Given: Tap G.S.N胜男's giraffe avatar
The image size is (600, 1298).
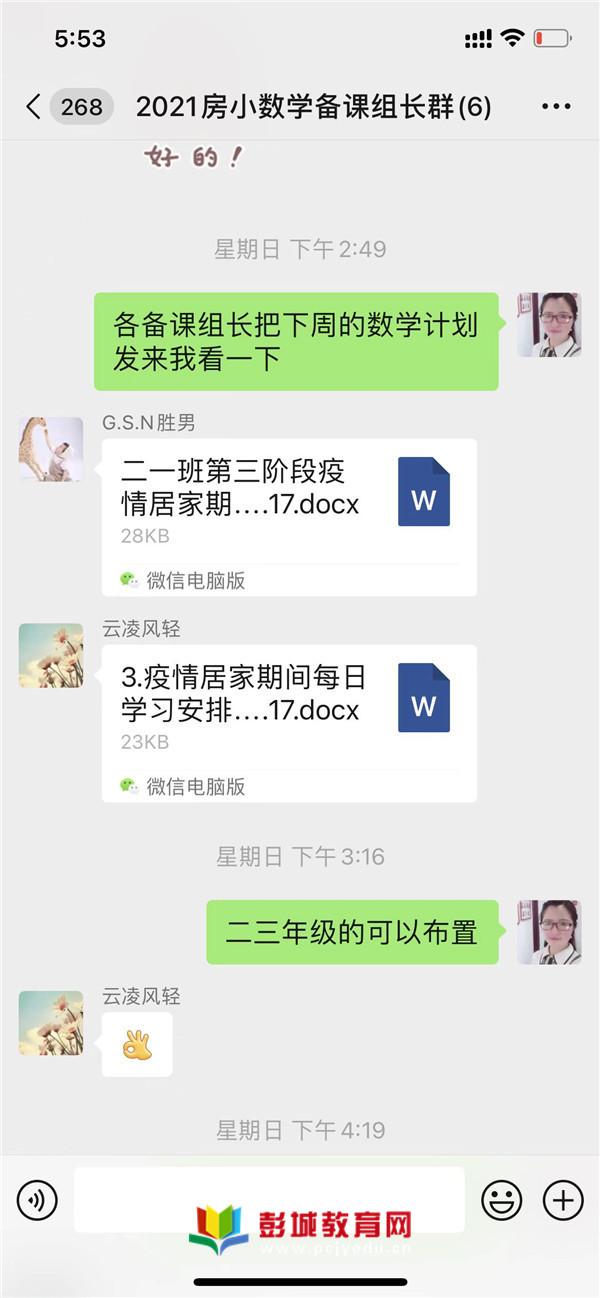Looking at the screenshot, I should [50, 449].
